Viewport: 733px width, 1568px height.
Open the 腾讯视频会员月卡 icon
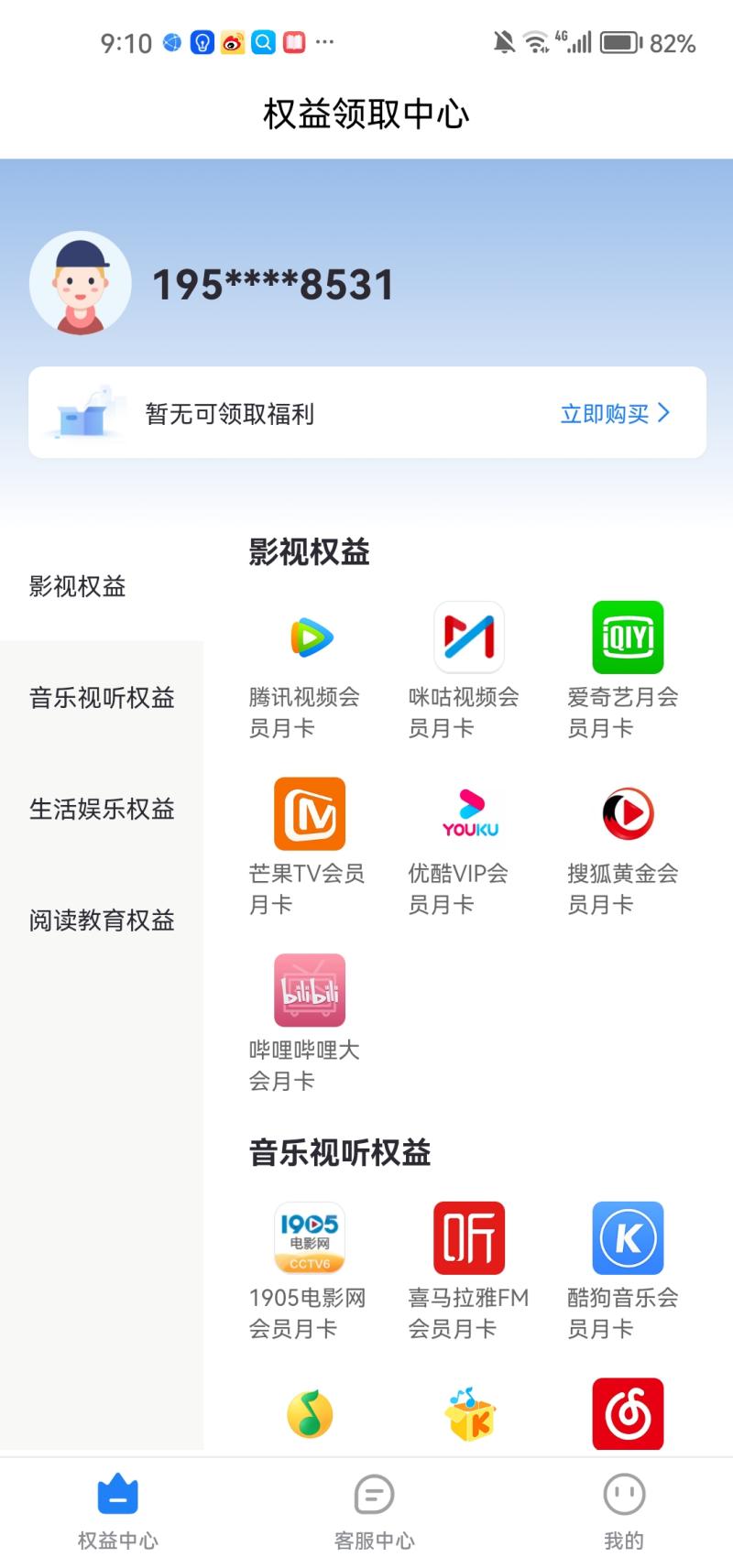pos(310,637)
